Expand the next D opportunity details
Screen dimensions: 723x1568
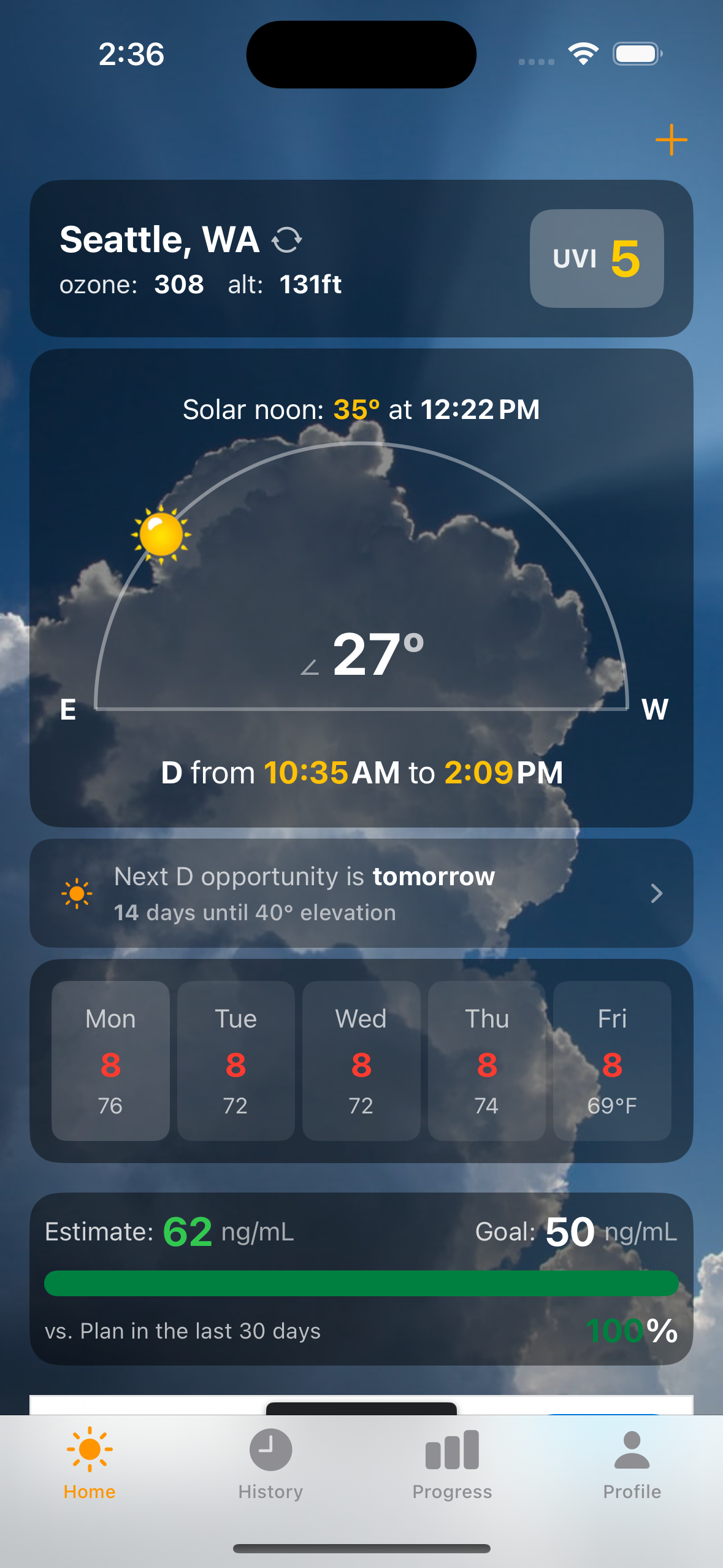click(x=656, y=894)
